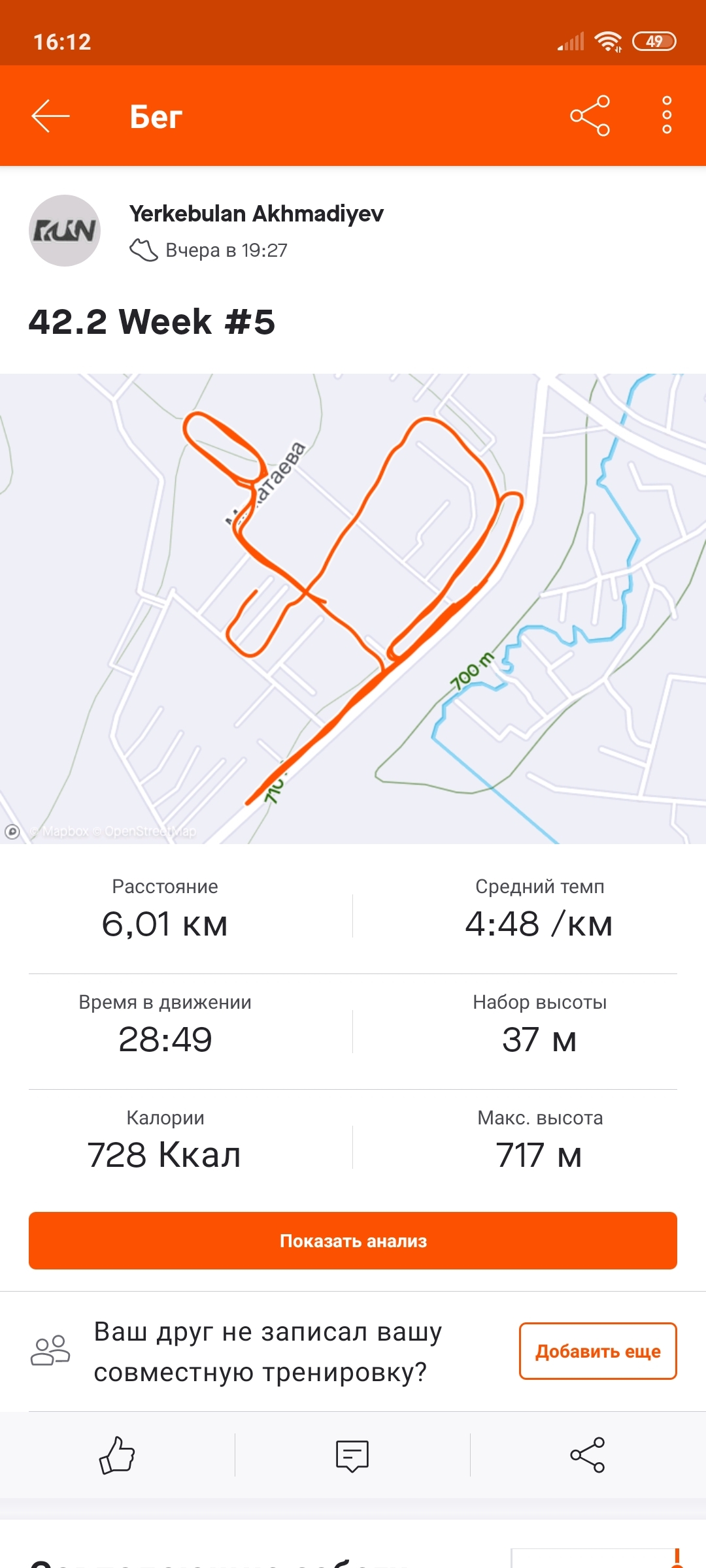Tap the Показать анализ button
706x1568 pixels.
coord(353,1241)
